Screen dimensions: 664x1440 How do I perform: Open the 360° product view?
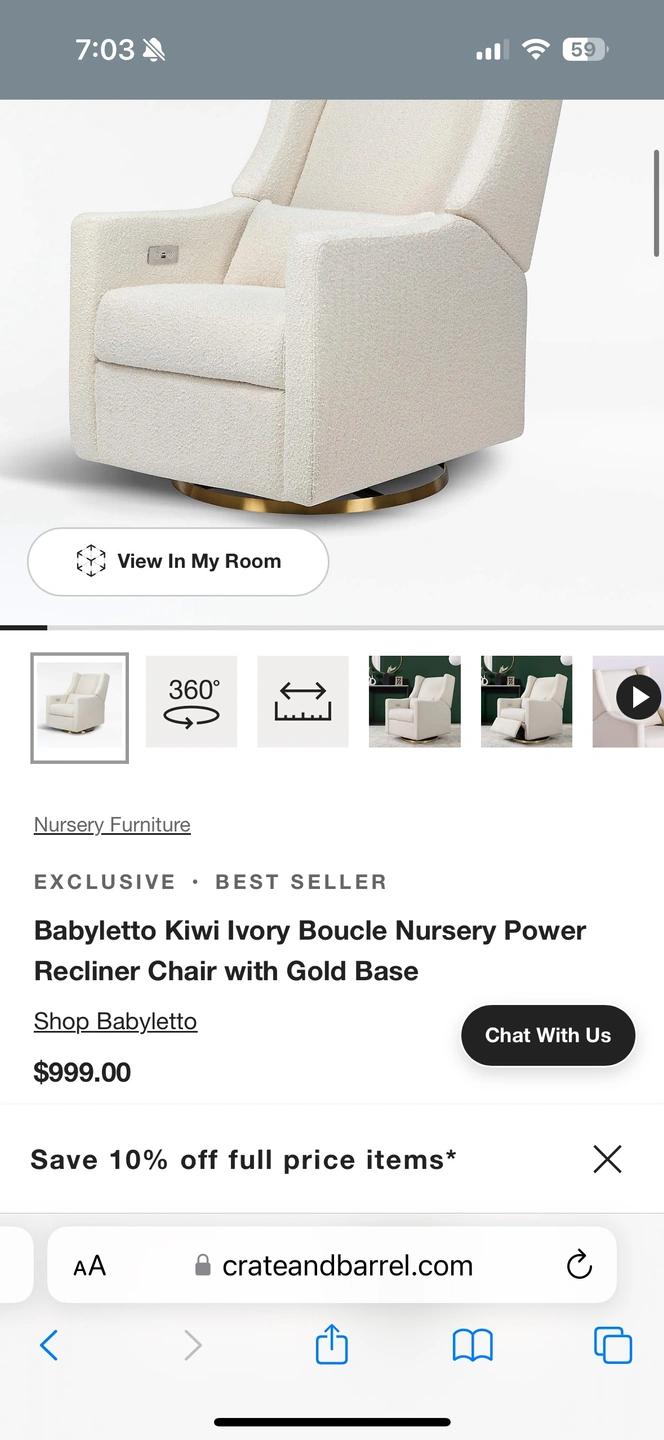pos(191,701)
